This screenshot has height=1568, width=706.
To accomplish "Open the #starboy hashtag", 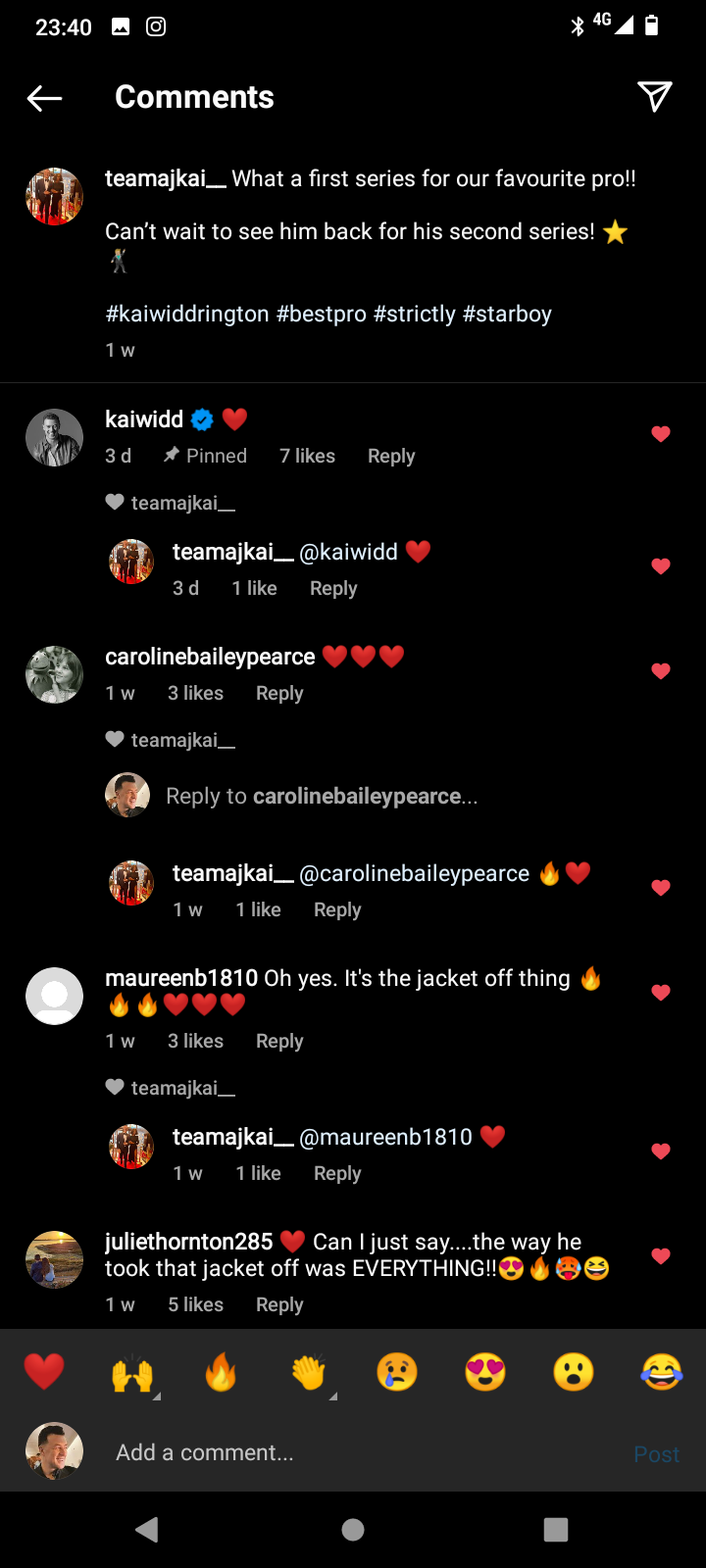I will click(x=507, y=314).
